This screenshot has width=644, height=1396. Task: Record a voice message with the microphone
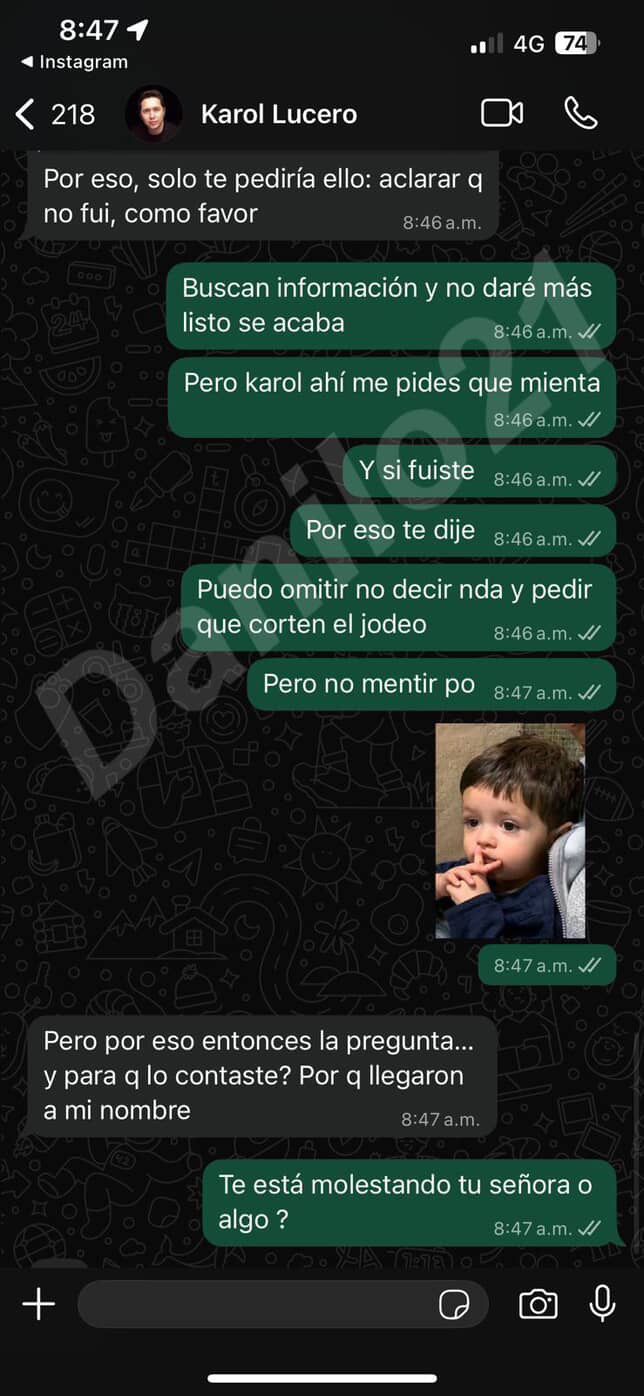point(602,1303)
